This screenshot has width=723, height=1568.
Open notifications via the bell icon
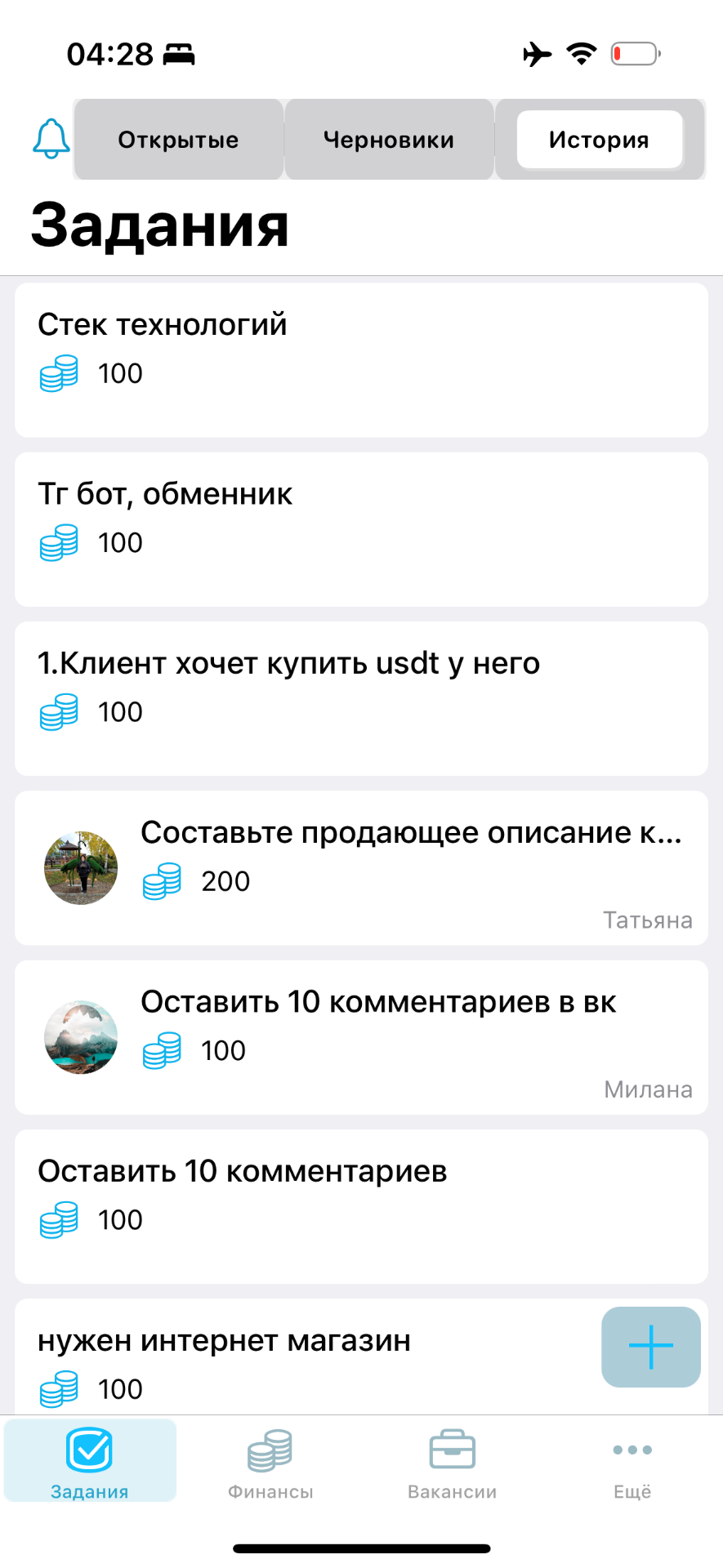(50, 137)
